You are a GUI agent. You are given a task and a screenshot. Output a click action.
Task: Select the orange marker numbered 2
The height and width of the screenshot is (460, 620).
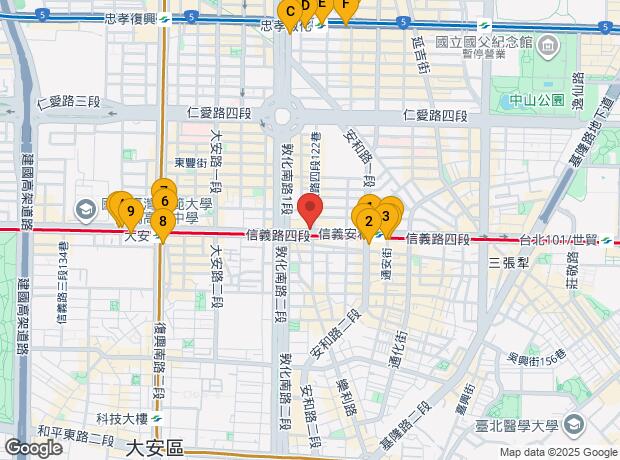click(x=368, y=222)
